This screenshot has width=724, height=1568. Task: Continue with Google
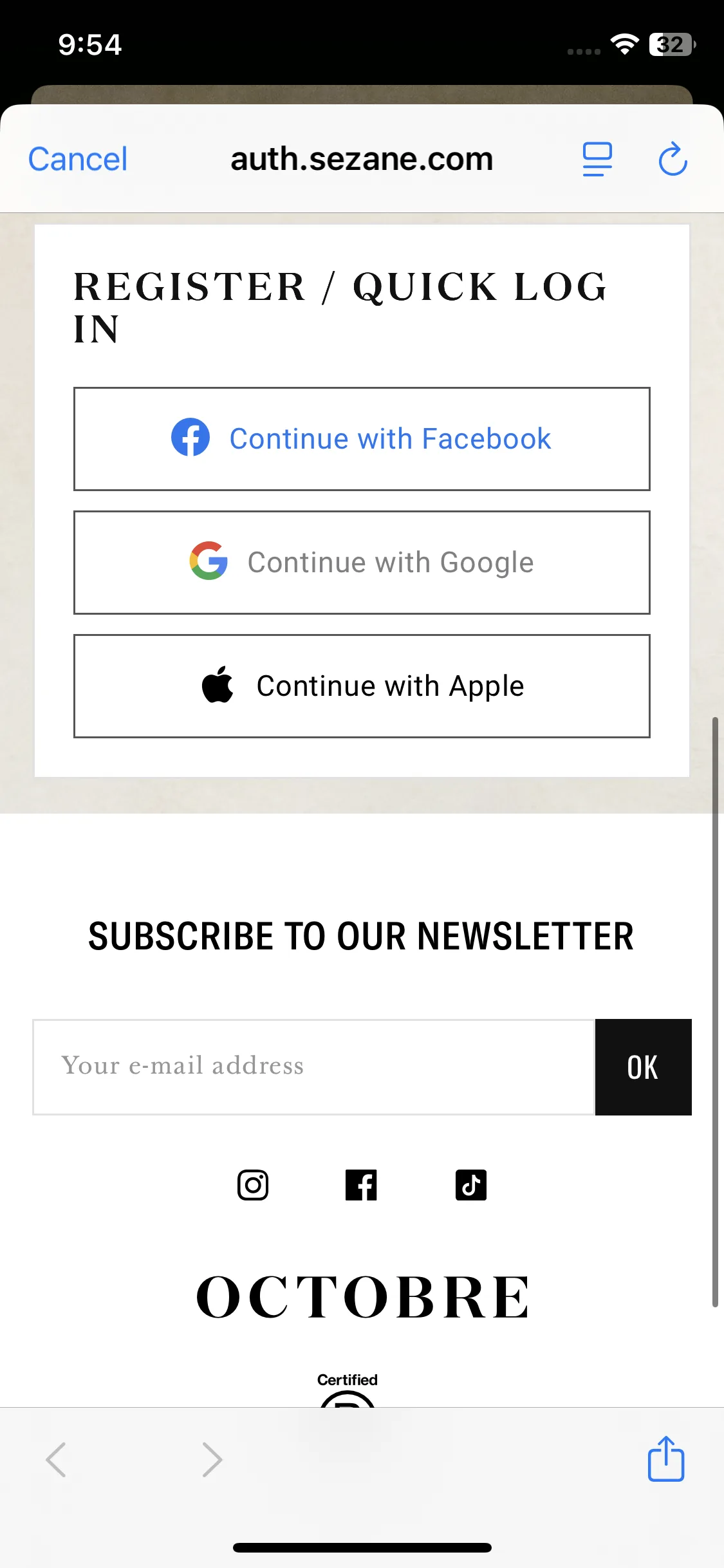tap(362, 563)
